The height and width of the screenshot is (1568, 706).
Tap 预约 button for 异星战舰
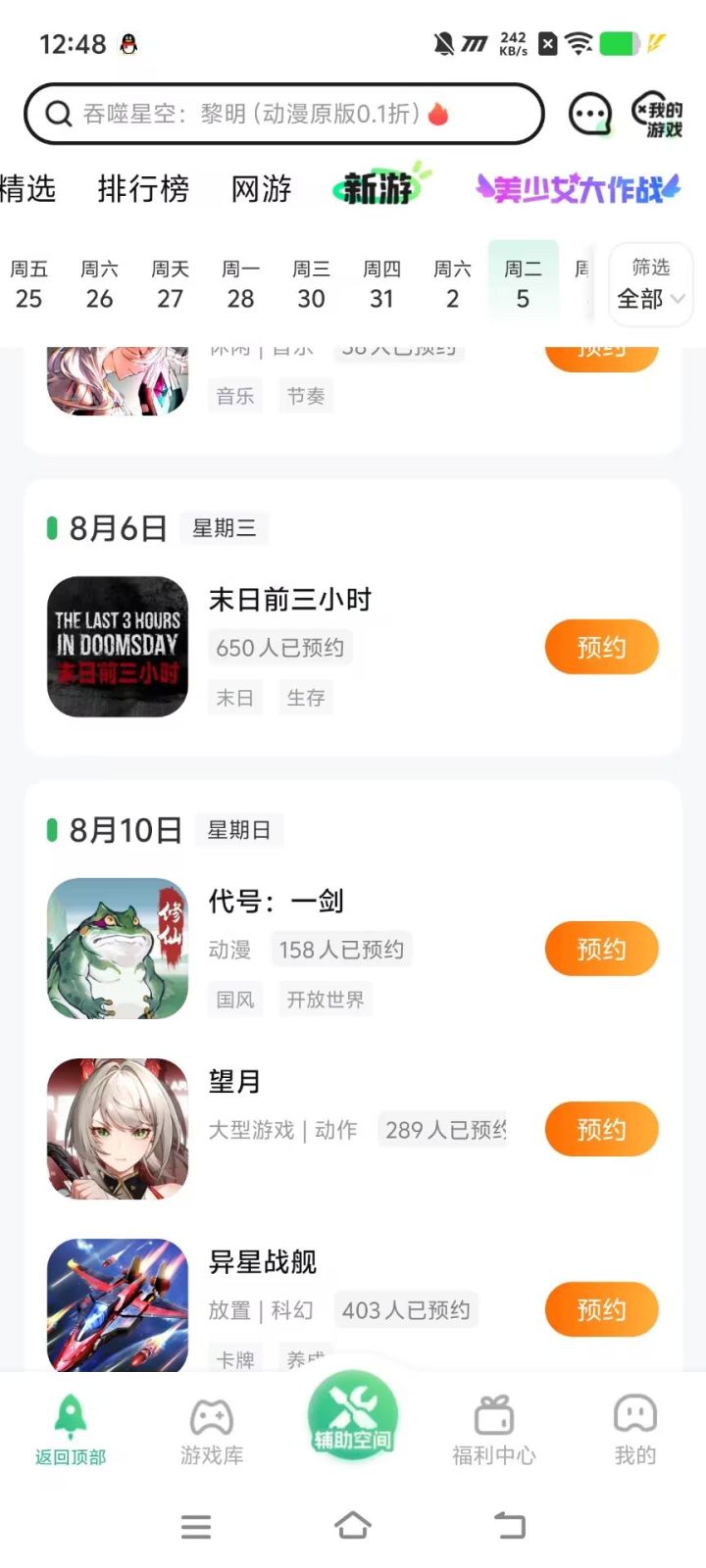[601, 1309]
